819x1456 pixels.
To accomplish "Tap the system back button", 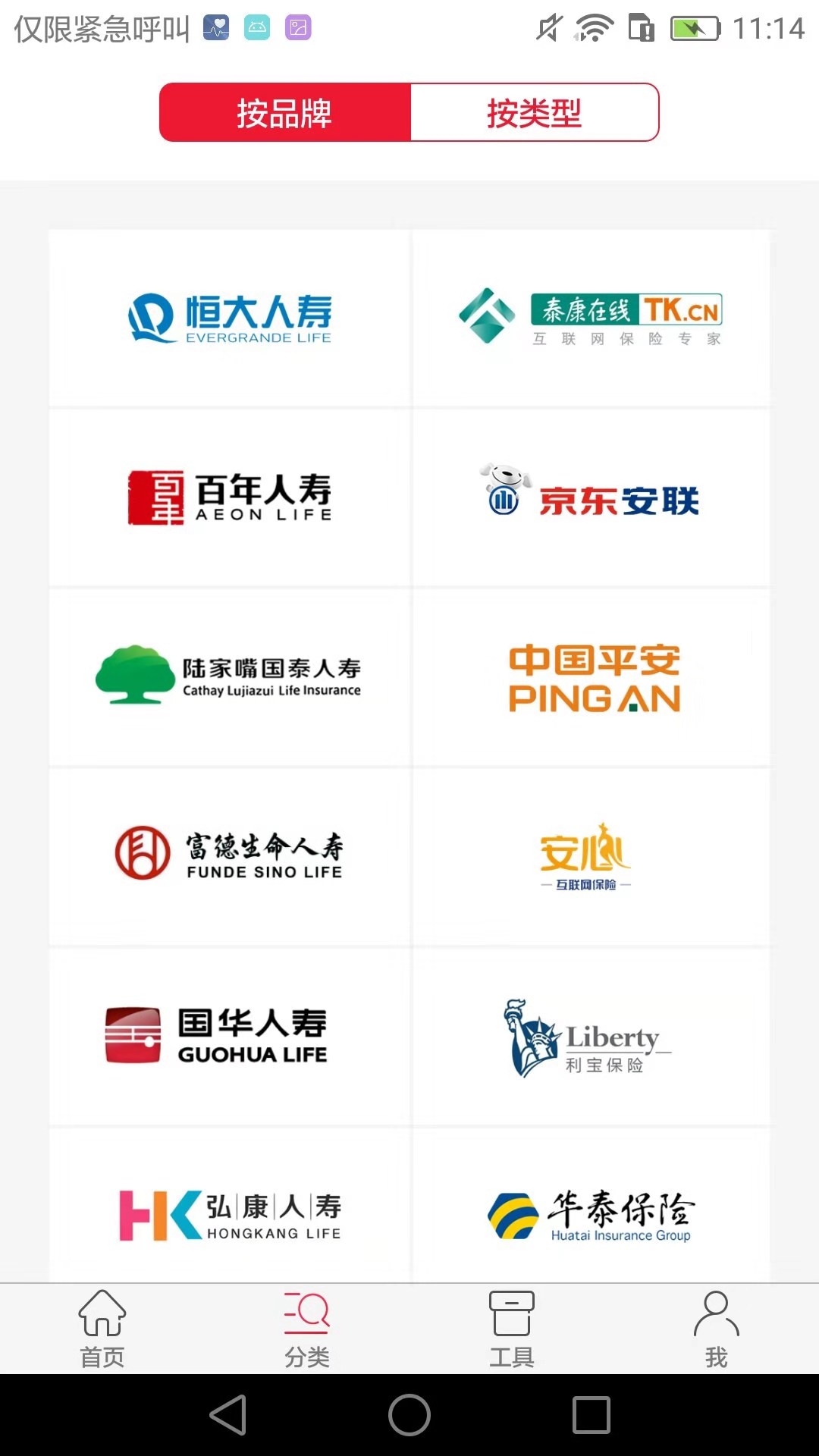I will pos(228,1415).
